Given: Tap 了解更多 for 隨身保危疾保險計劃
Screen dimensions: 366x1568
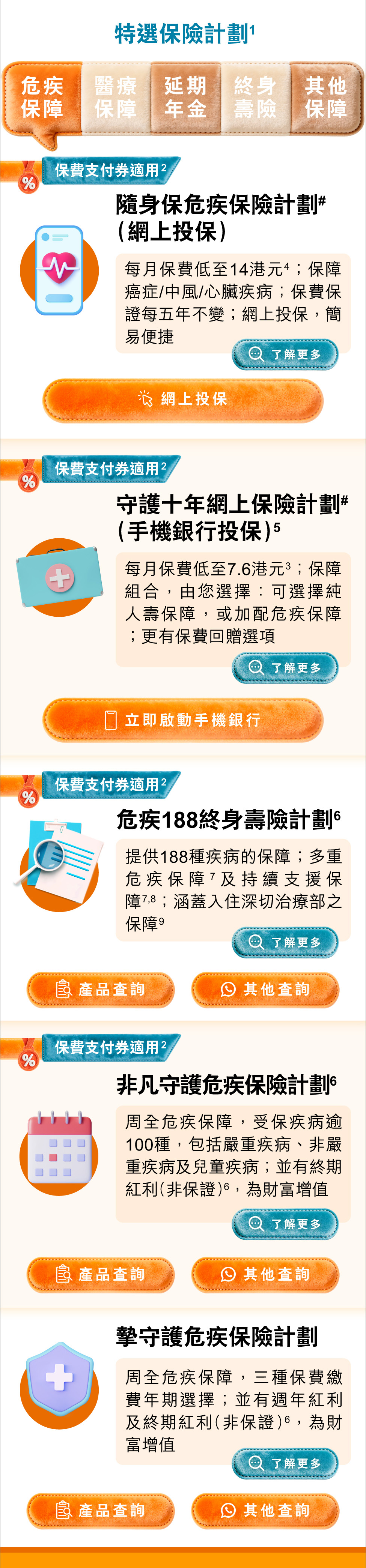Looking at the screenshot, I should pos(285,354).
